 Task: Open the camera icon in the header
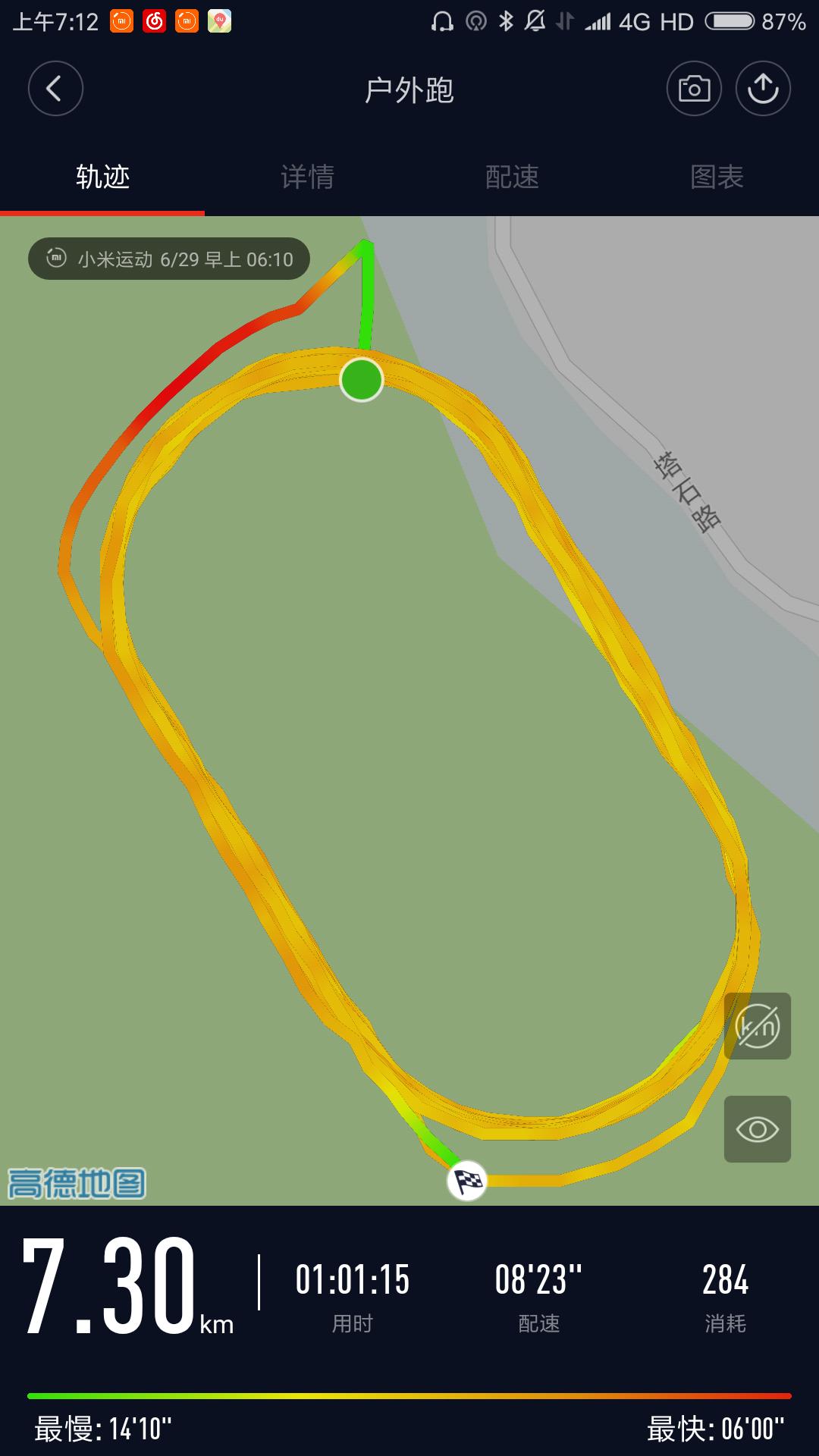click(x=694, y=89)
